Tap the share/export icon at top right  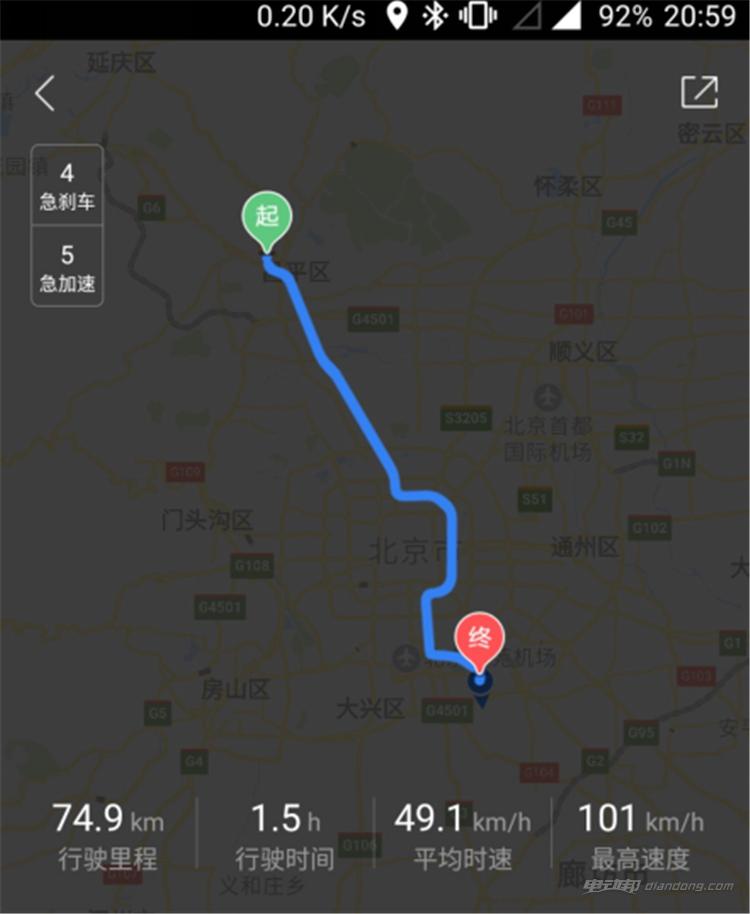(x=701, y=91)
